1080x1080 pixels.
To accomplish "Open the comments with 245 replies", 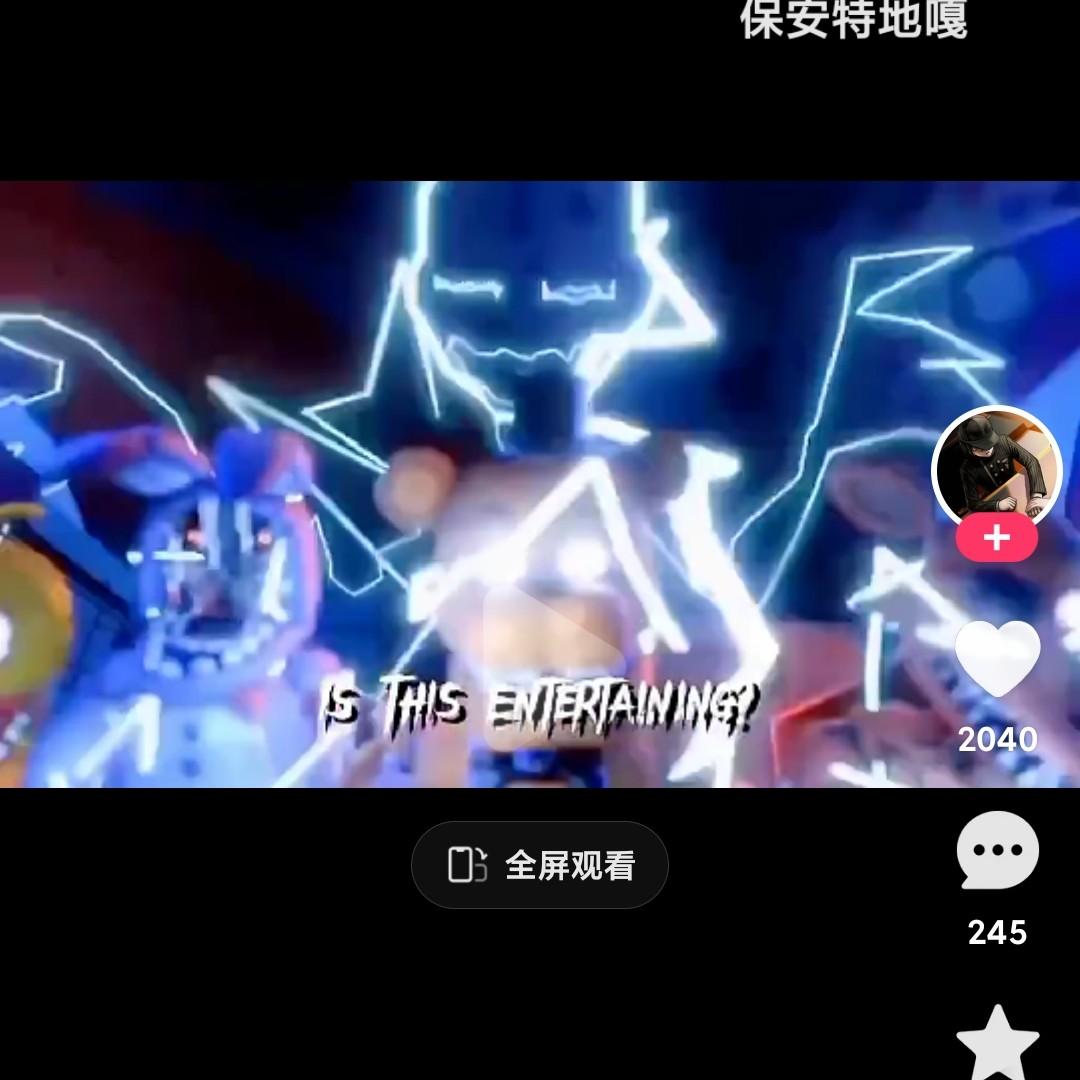I will (997, 850).
